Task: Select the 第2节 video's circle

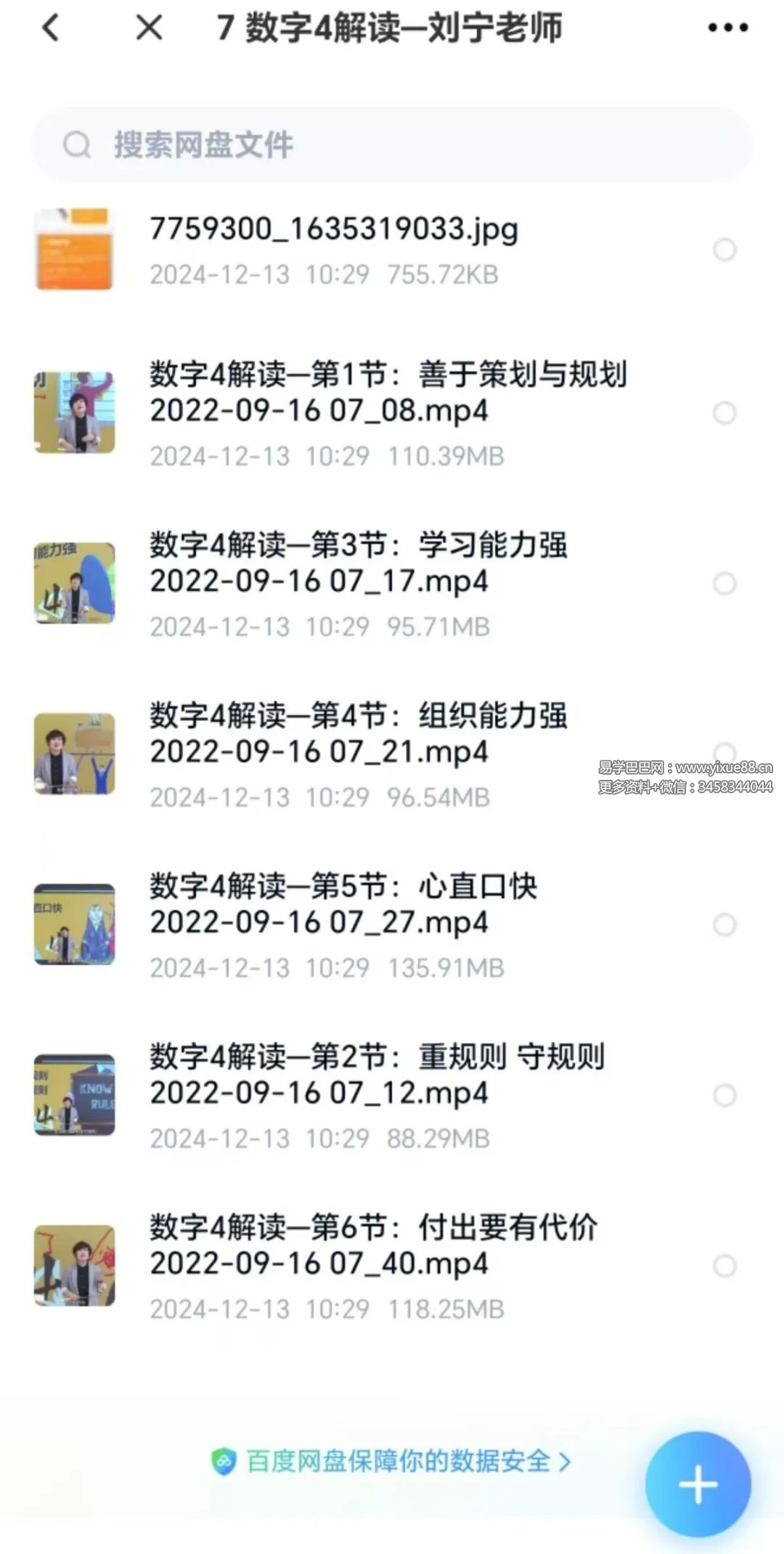Action: (724, 1096)
